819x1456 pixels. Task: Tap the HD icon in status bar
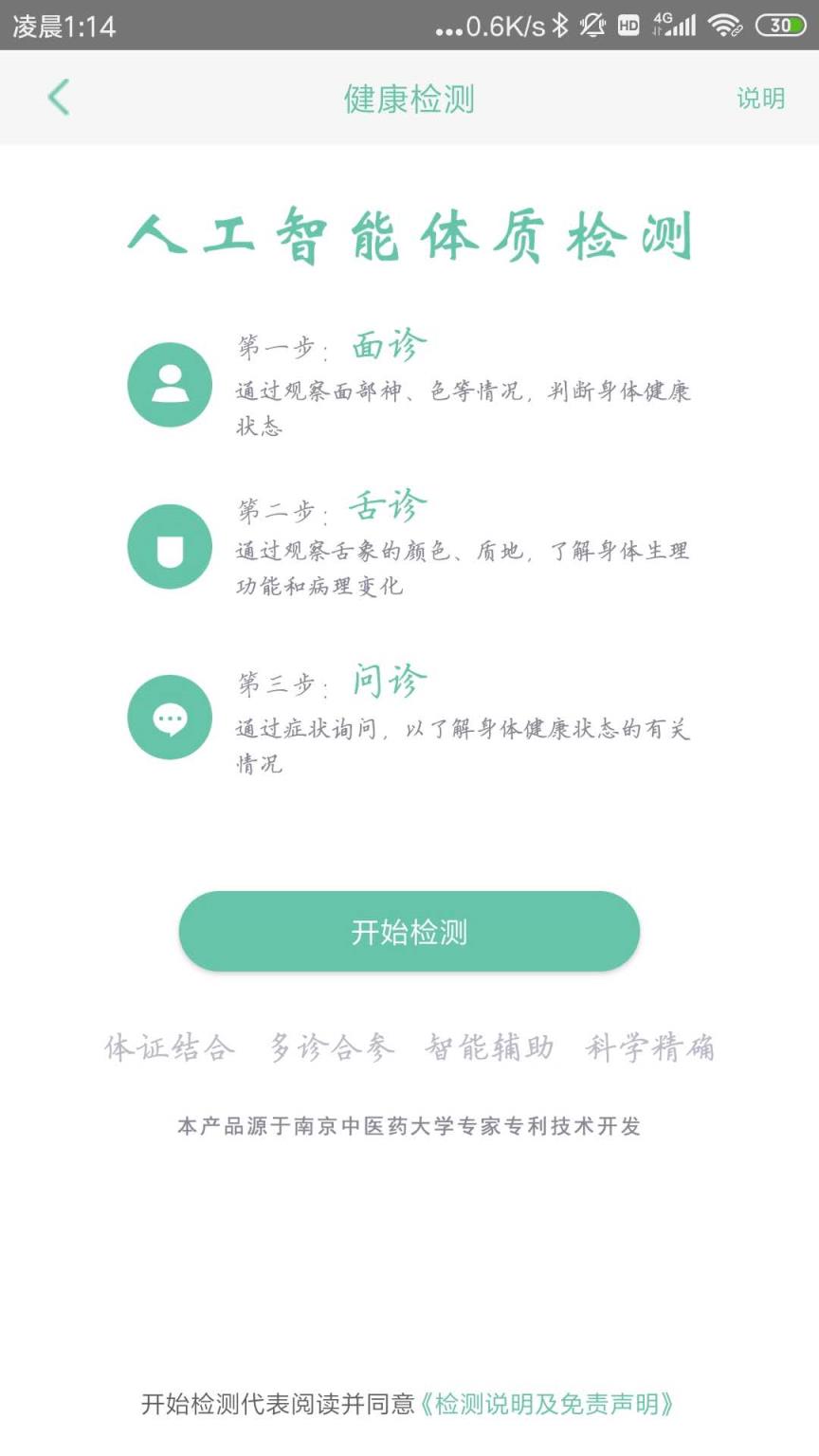tap(627, 25)
